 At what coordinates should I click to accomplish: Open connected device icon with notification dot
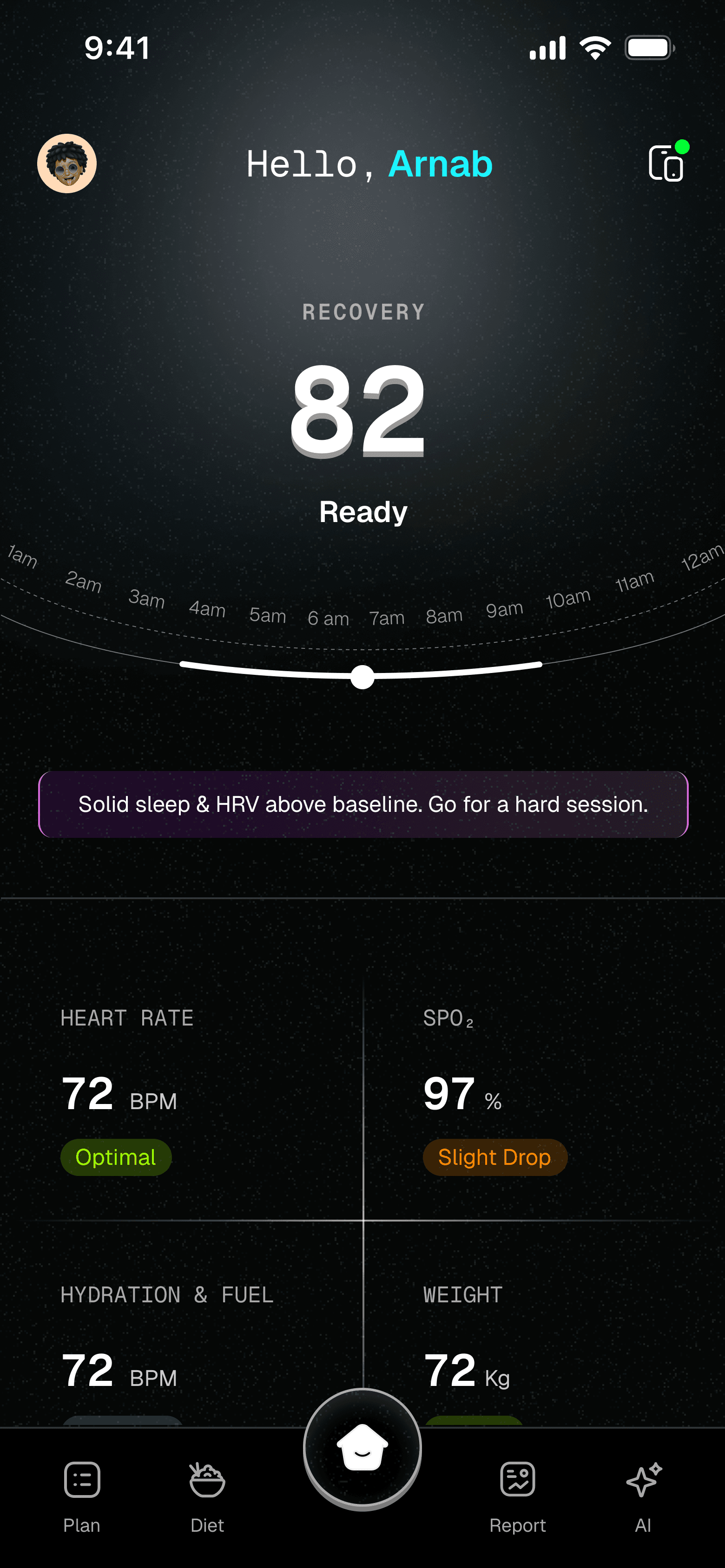click(666, 163)
